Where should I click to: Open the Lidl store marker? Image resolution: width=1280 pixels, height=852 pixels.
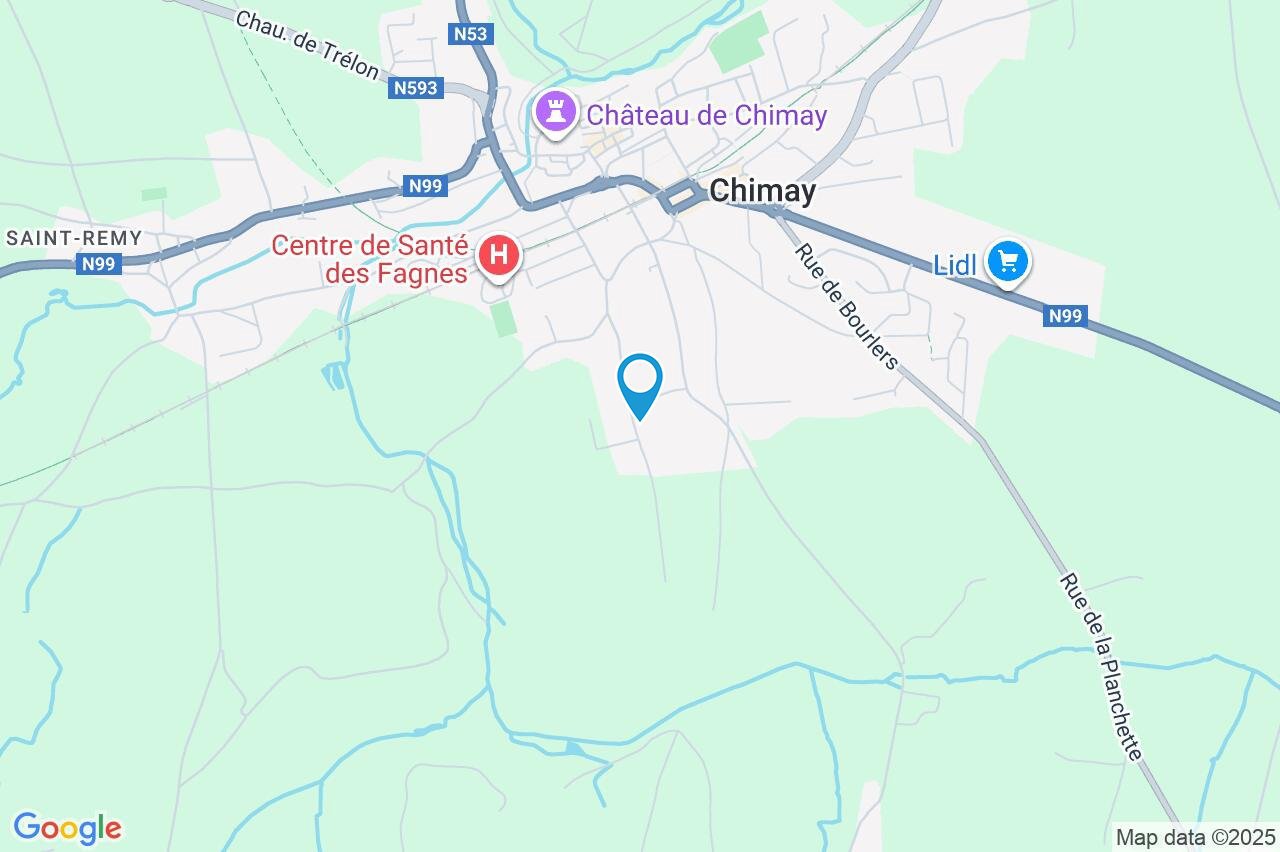point(1007,262)
